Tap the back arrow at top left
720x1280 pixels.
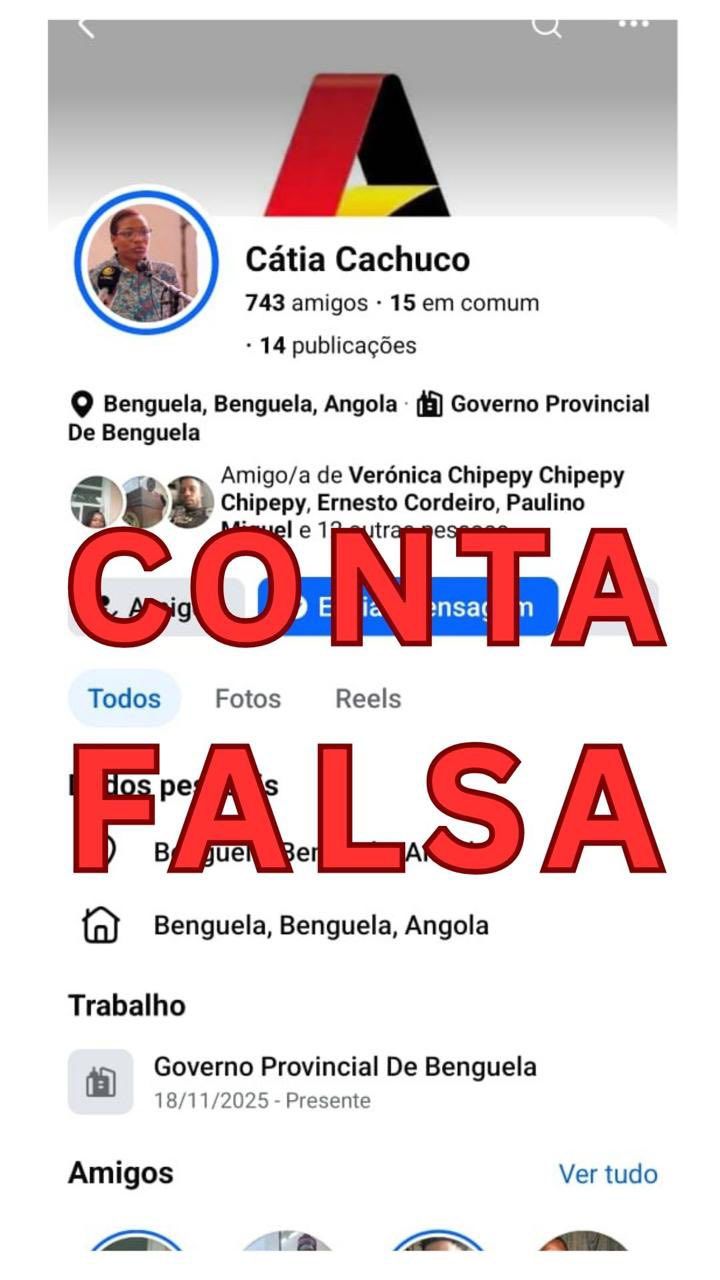88,25
